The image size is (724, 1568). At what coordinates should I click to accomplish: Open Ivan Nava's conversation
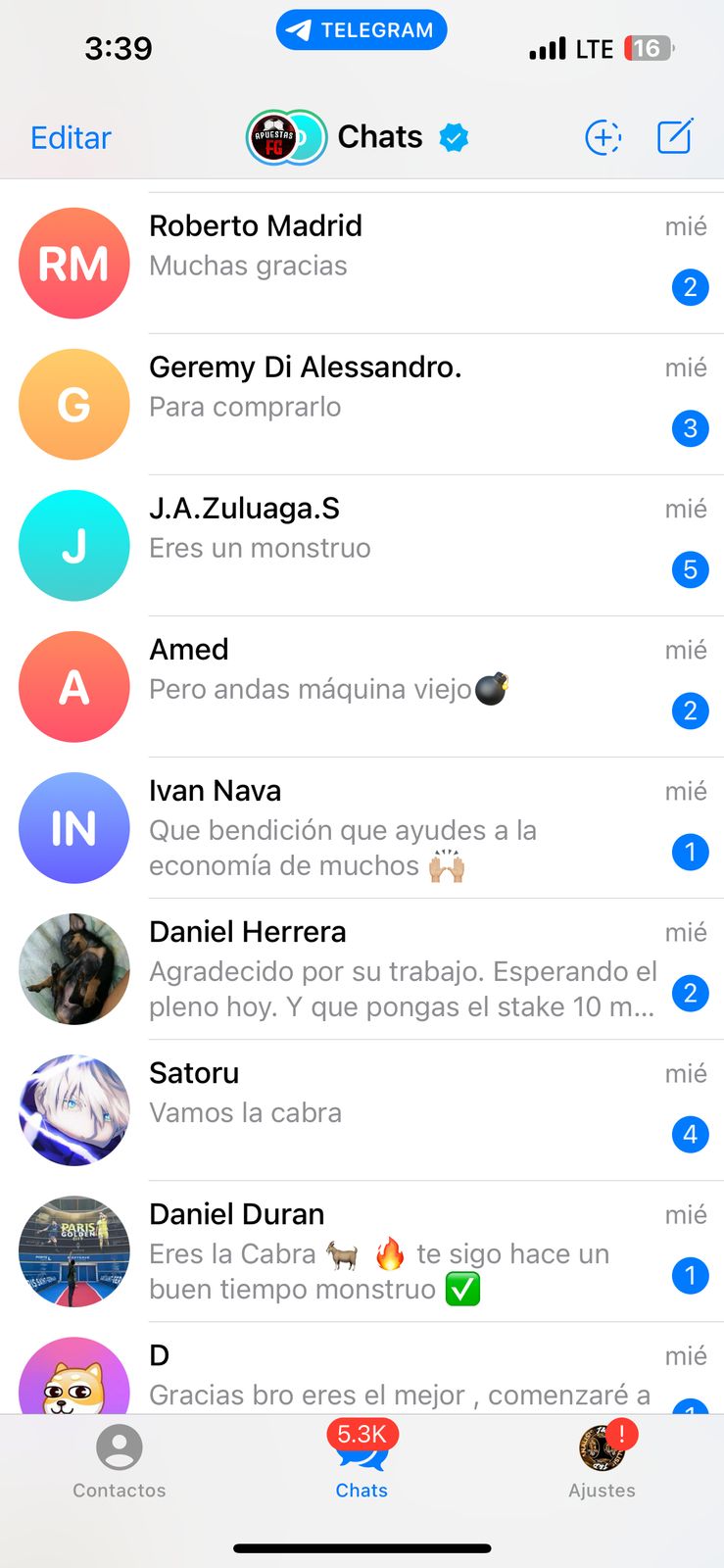392,827
